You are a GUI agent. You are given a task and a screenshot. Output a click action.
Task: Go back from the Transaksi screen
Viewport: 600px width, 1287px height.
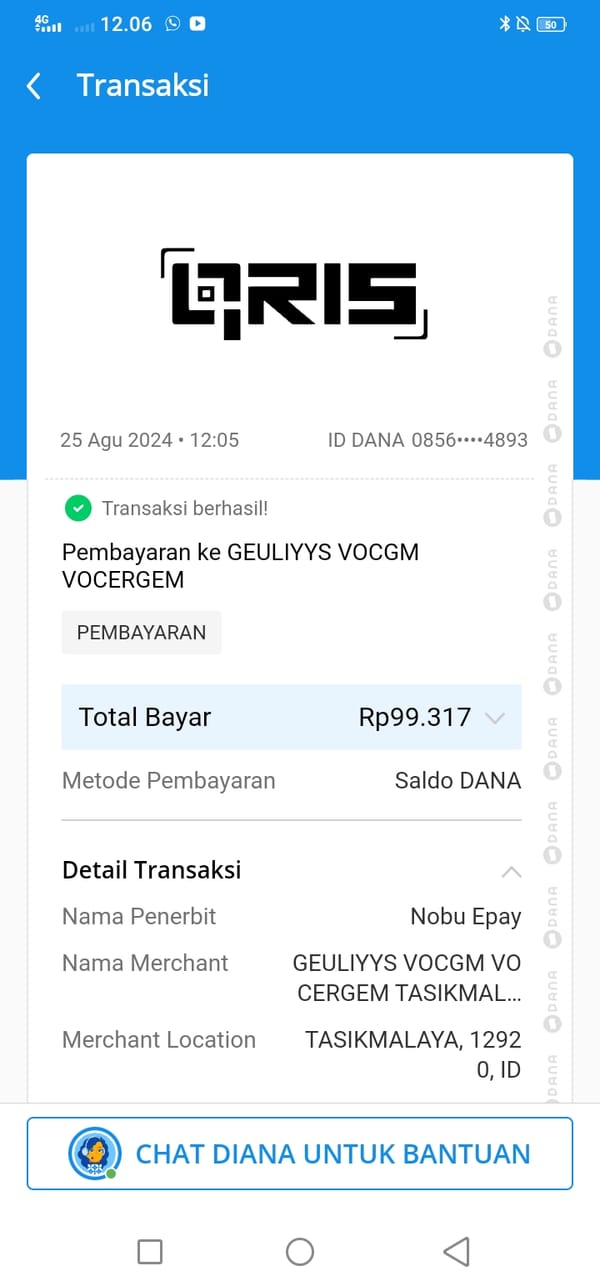(x=34, y=86)
